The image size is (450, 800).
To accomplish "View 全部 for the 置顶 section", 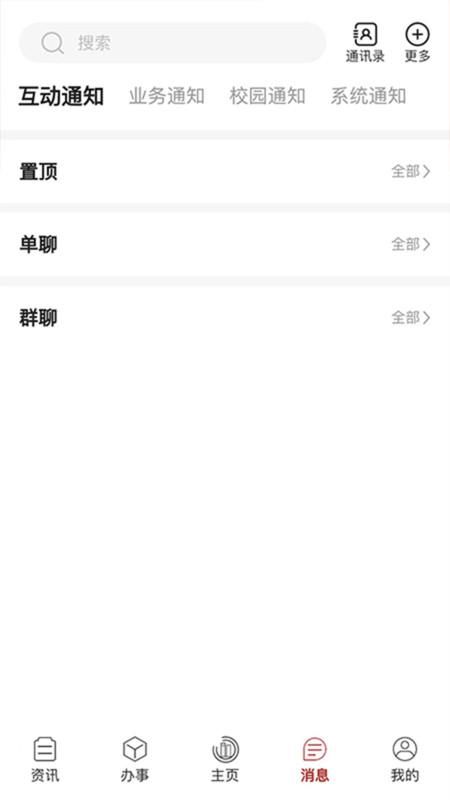I will click(x=411, y=171).
